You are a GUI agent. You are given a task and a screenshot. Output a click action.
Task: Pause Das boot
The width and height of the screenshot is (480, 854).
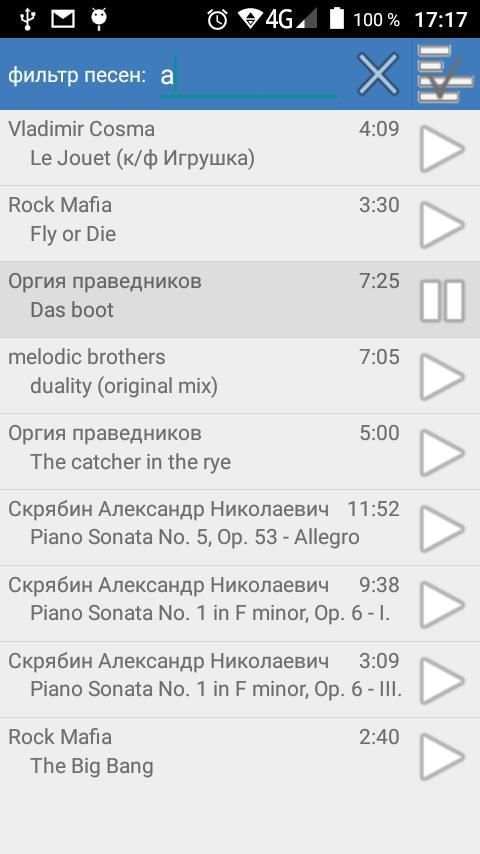click(x=442, y=301)
